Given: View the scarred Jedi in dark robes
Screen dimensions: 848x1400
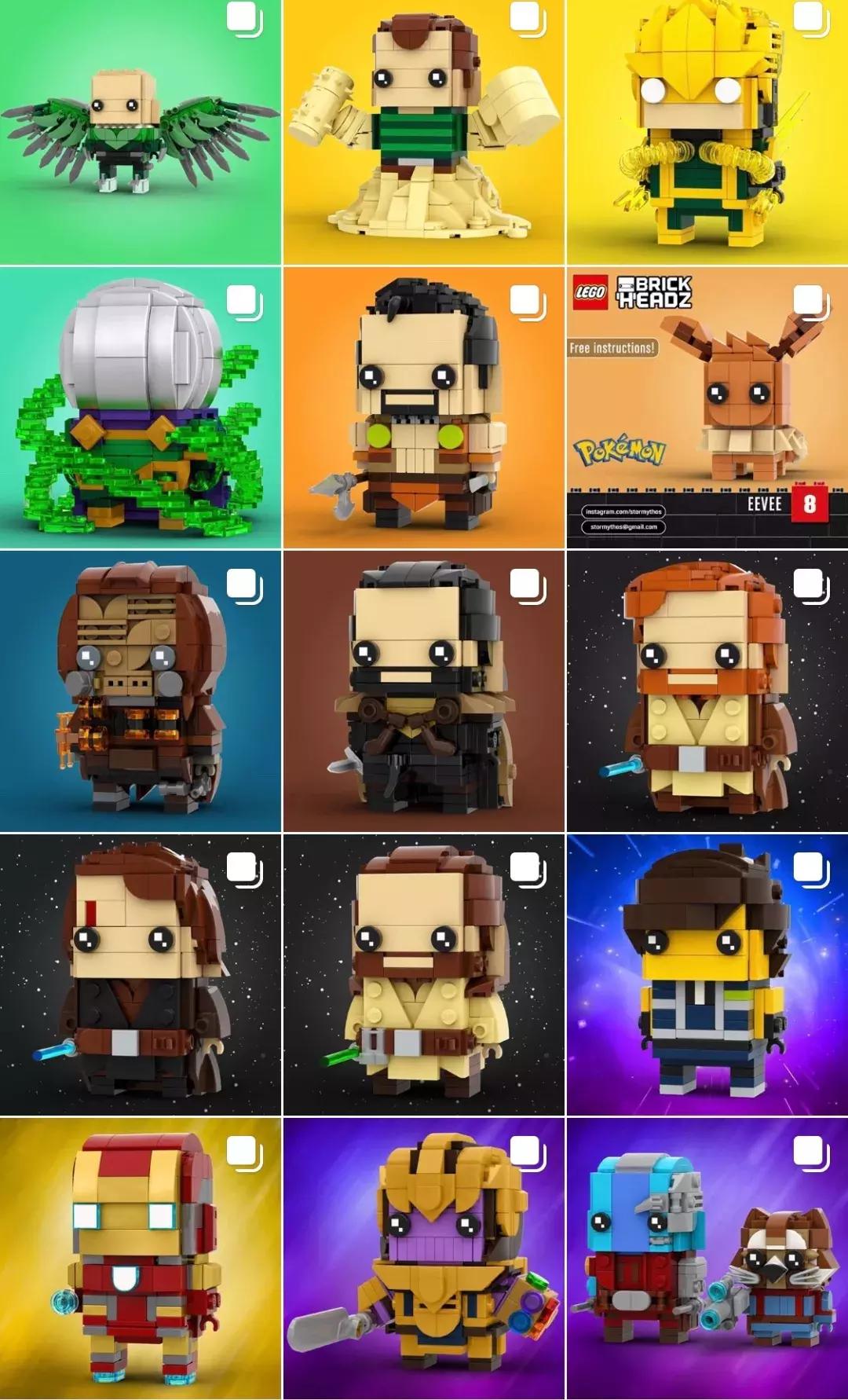Looking at the screenshot, I should (x=141, y=974).
